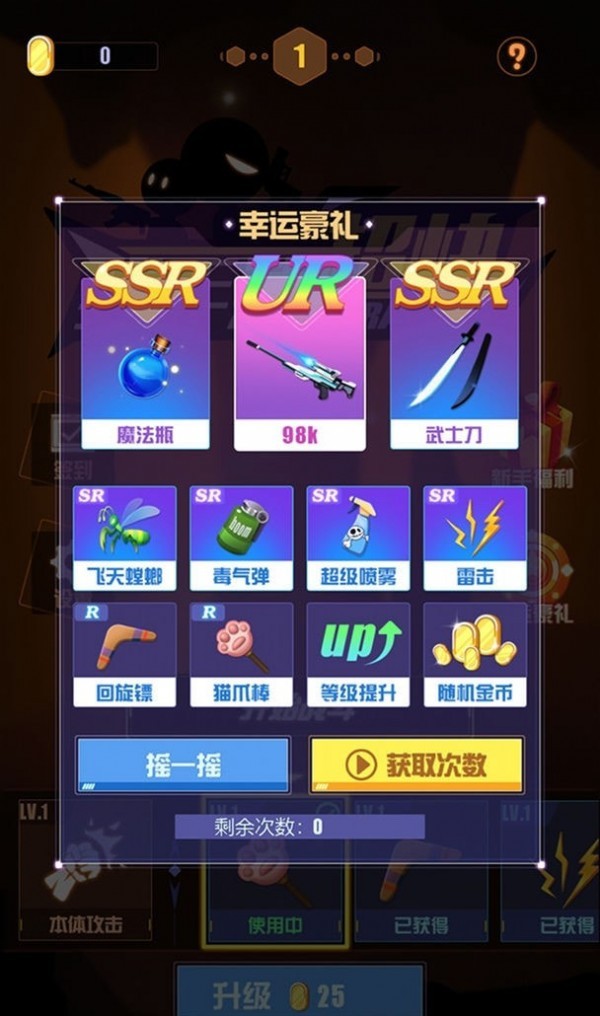Tap 获取次数 to get more tries
This screenshot has width=600, height=1016.
pos(416,764)
